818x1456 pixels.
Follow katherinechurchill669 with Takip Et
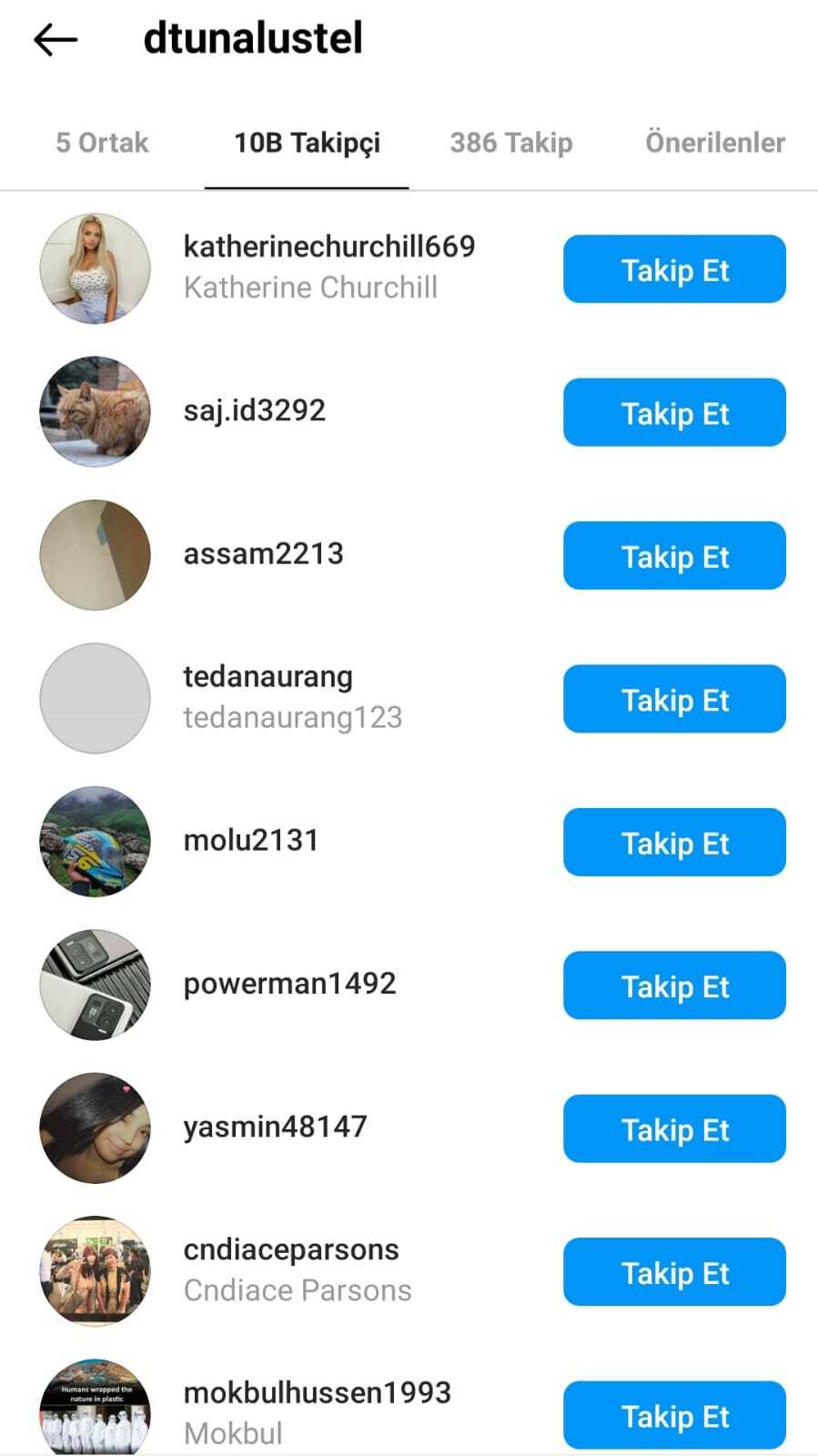674,269
